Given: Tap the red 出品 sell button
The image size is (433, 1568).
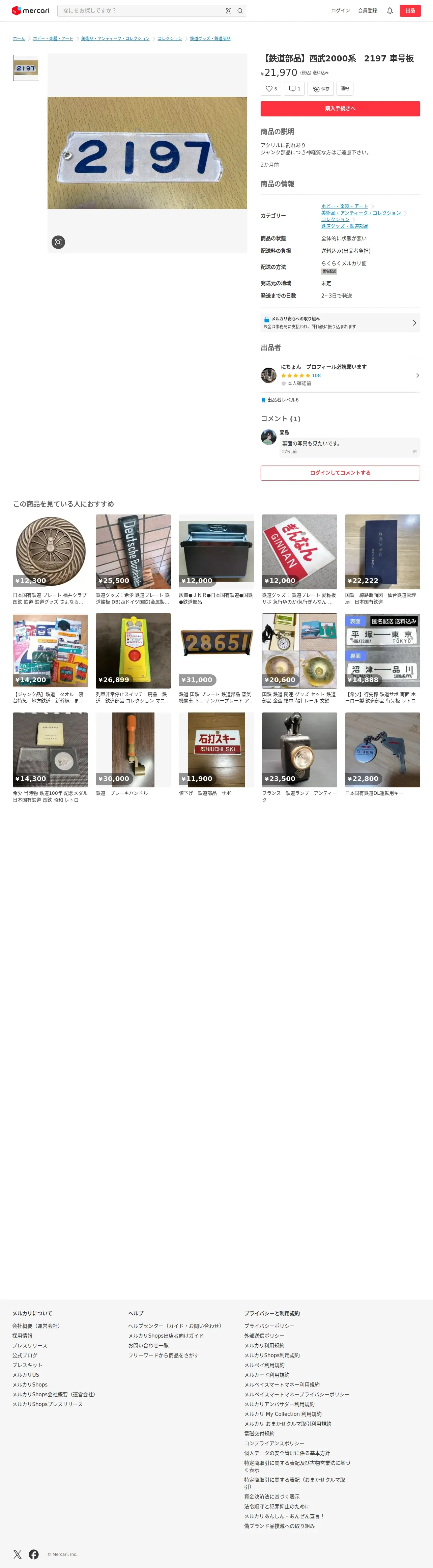Looking at the screenshot, I should tap(410, 10).
